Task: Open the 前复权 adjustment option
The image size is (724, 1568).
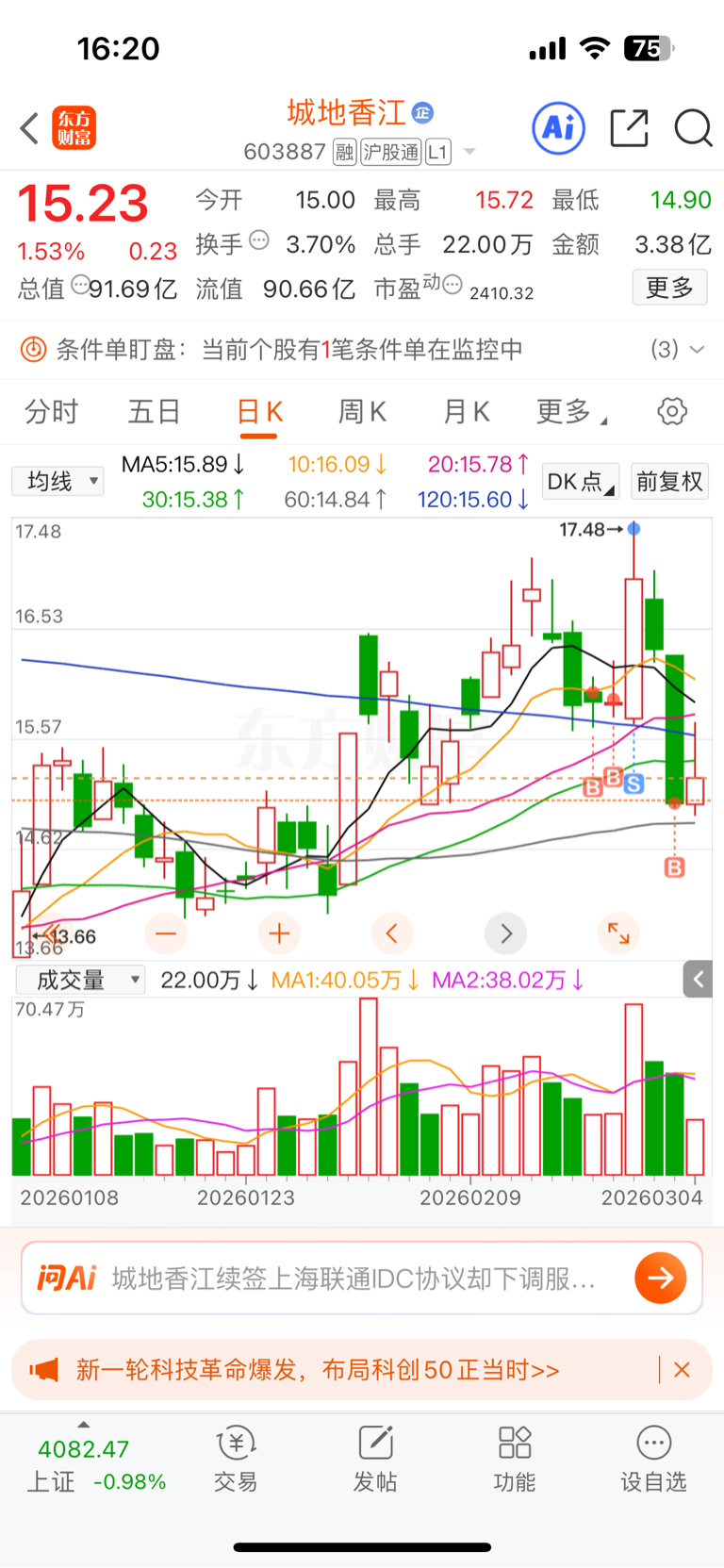Action: (669, 482)
